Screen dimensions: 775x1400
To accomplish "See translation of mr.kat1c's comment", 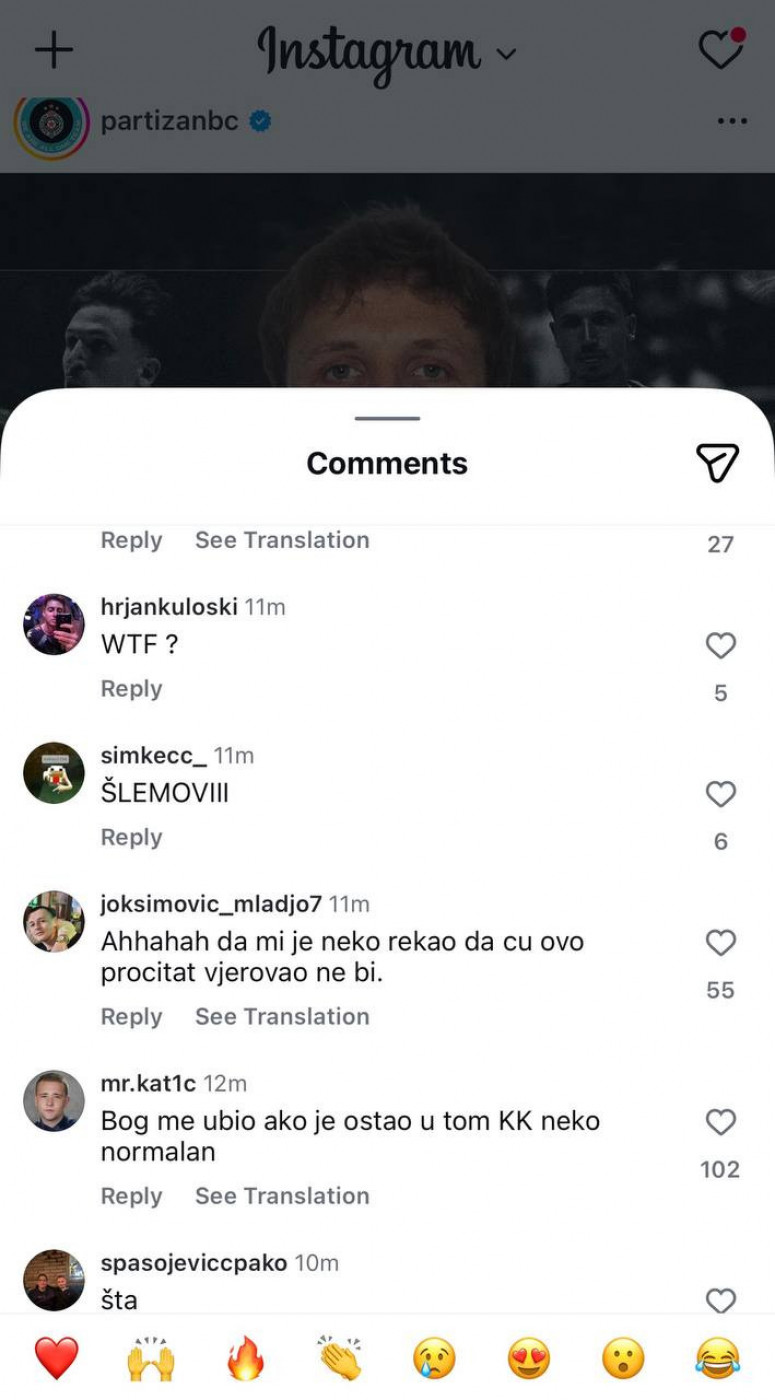I will point(282,1195).
